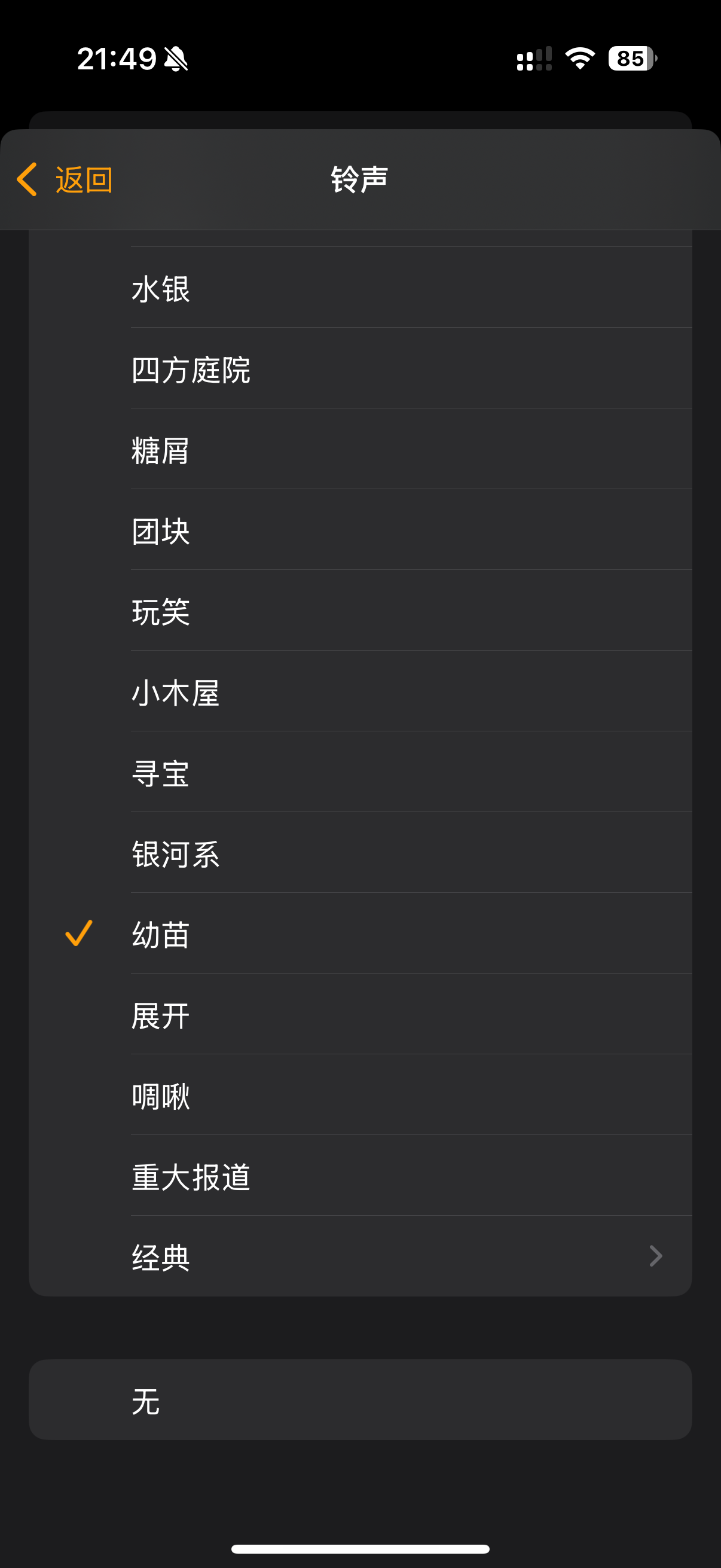Tap the checked 幼苗 ringtone
The height and width of the screenshot is (1568, 721).
pyautogui.click(x=360, y=933)
